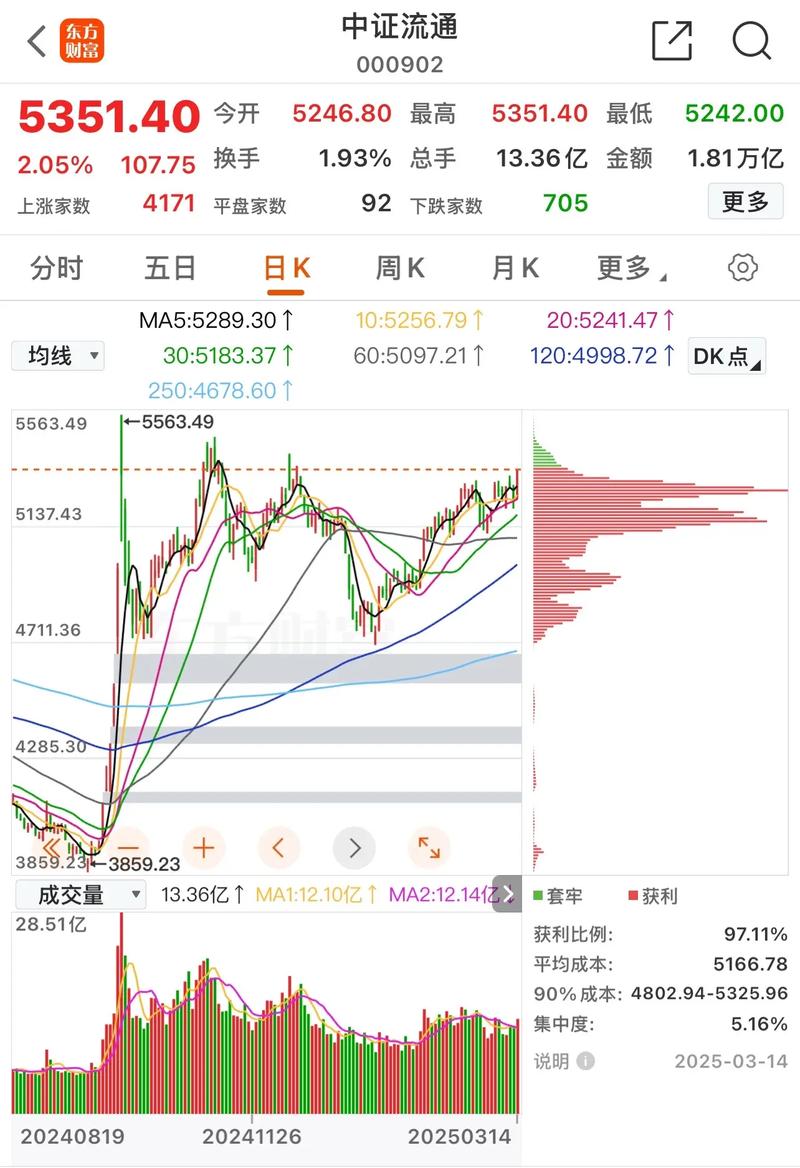Open the 均线 indicator dropdown
Image resolution: width=800 pixels, height=1168 pixels.
[57, 356]
